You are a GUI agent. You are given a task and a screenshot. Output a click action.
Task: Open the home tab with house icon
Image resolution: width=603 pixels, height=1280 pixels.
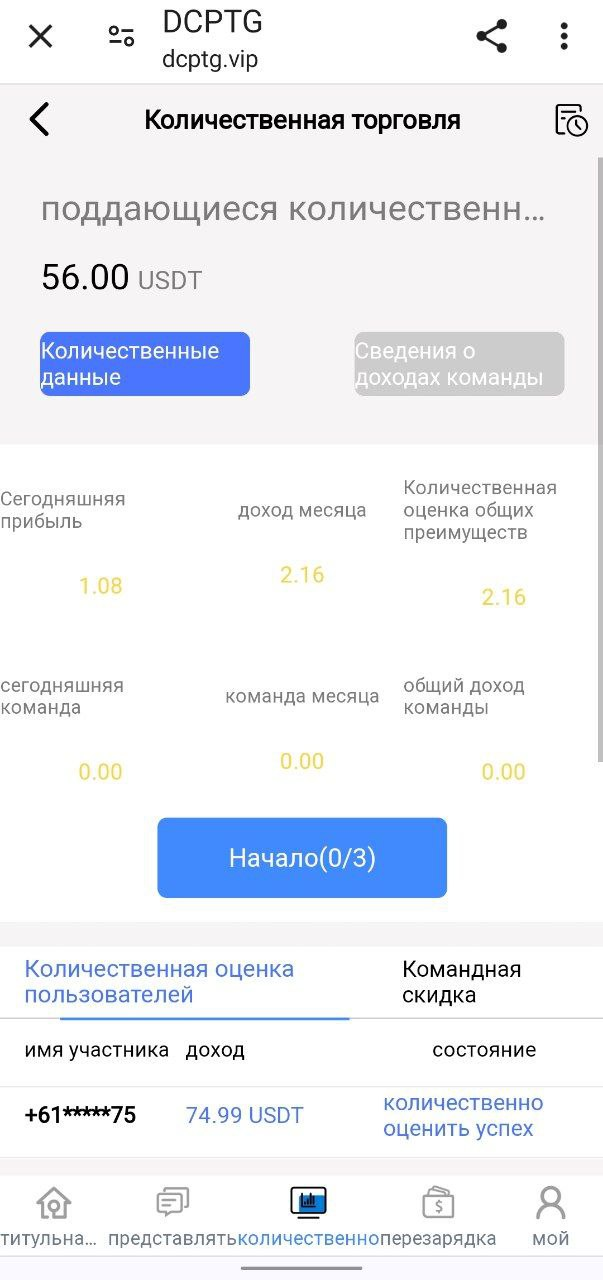(x=52, y=1214)
